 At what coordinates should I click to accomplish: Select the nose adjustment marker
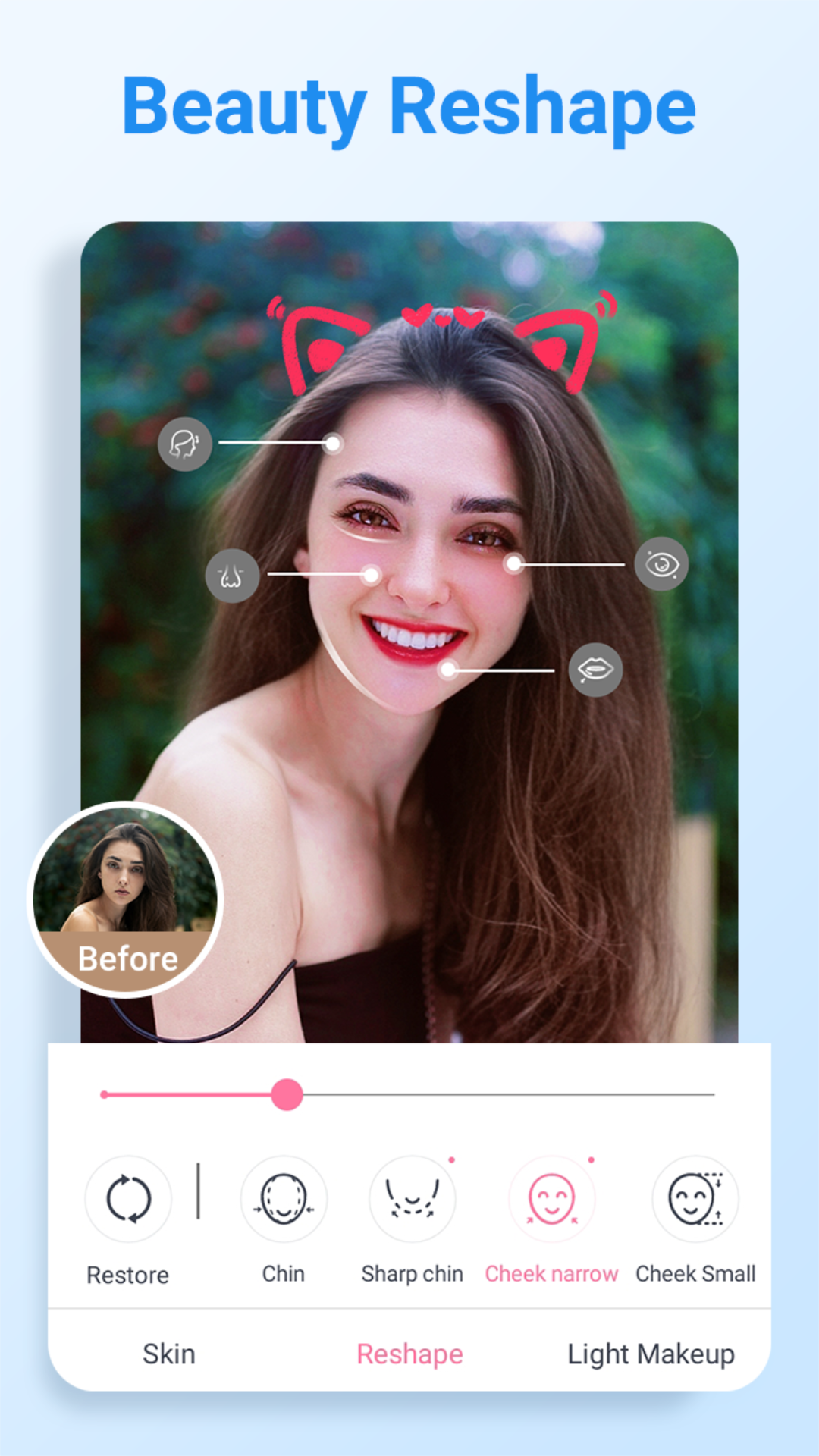coord(231,575)
